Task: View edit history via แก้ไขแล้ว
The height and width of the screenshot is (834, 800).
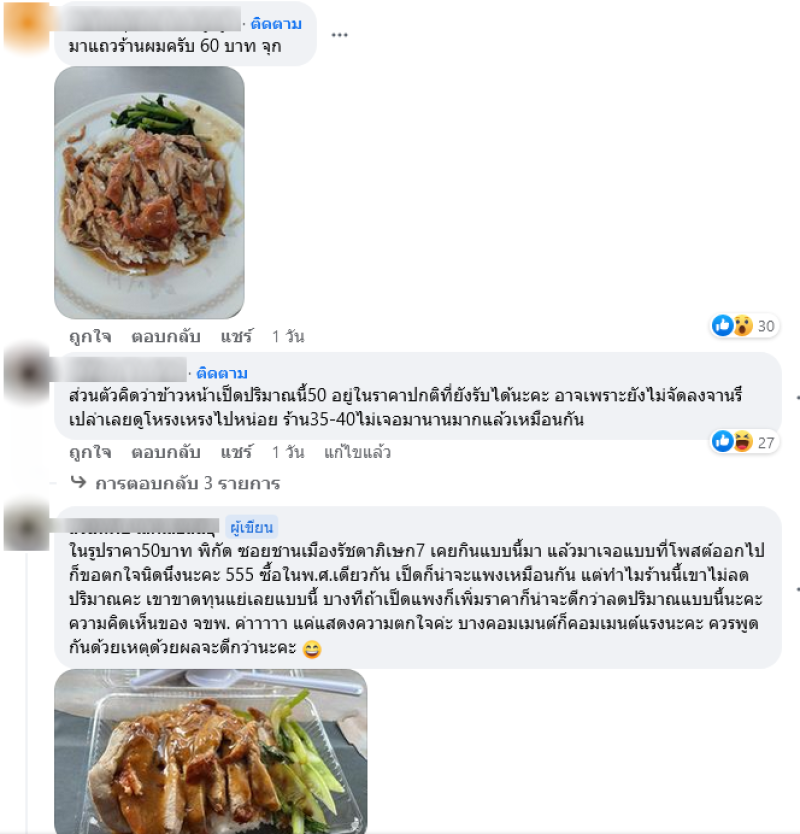Action: [x=357, y=452]
